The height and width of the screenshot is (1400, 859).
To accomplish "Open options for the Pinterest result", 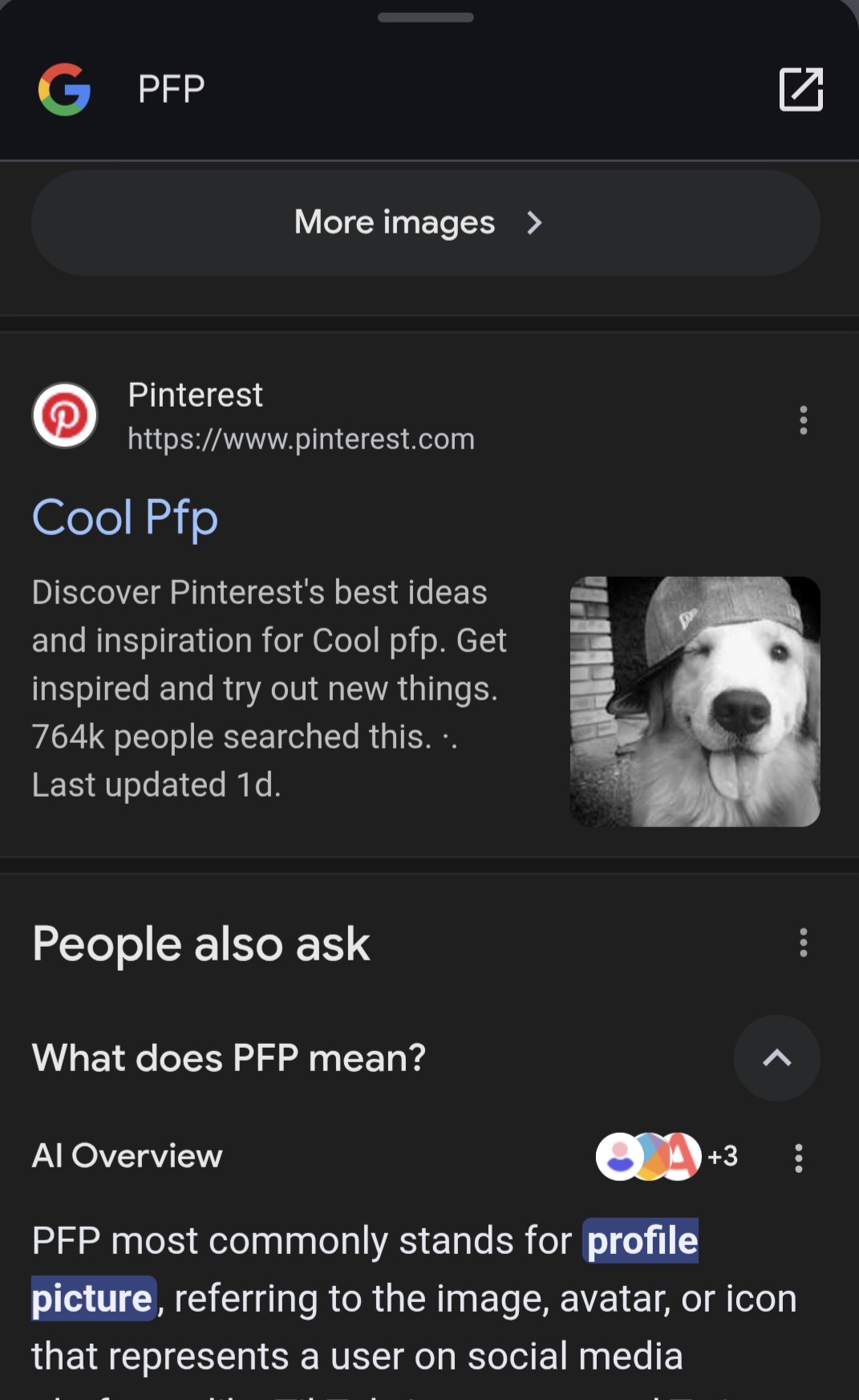I will 803,420.
